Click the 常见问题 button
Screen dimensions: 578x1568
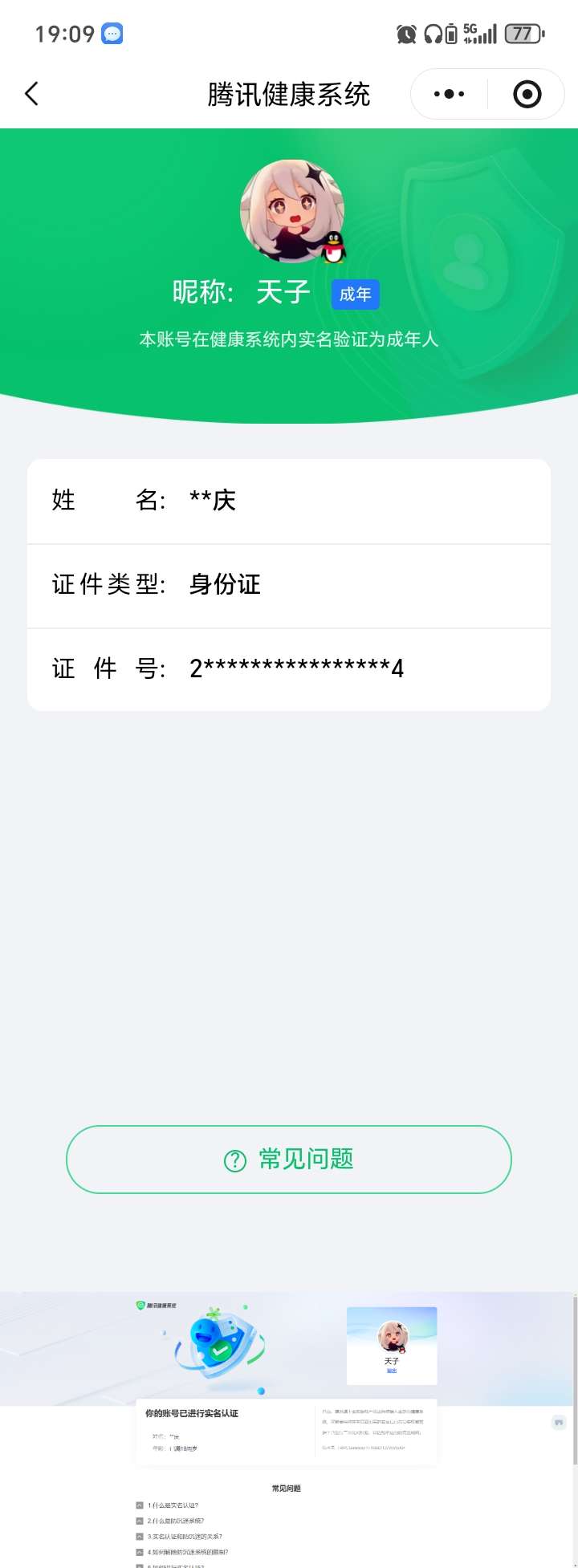[x=288, y=1160]
